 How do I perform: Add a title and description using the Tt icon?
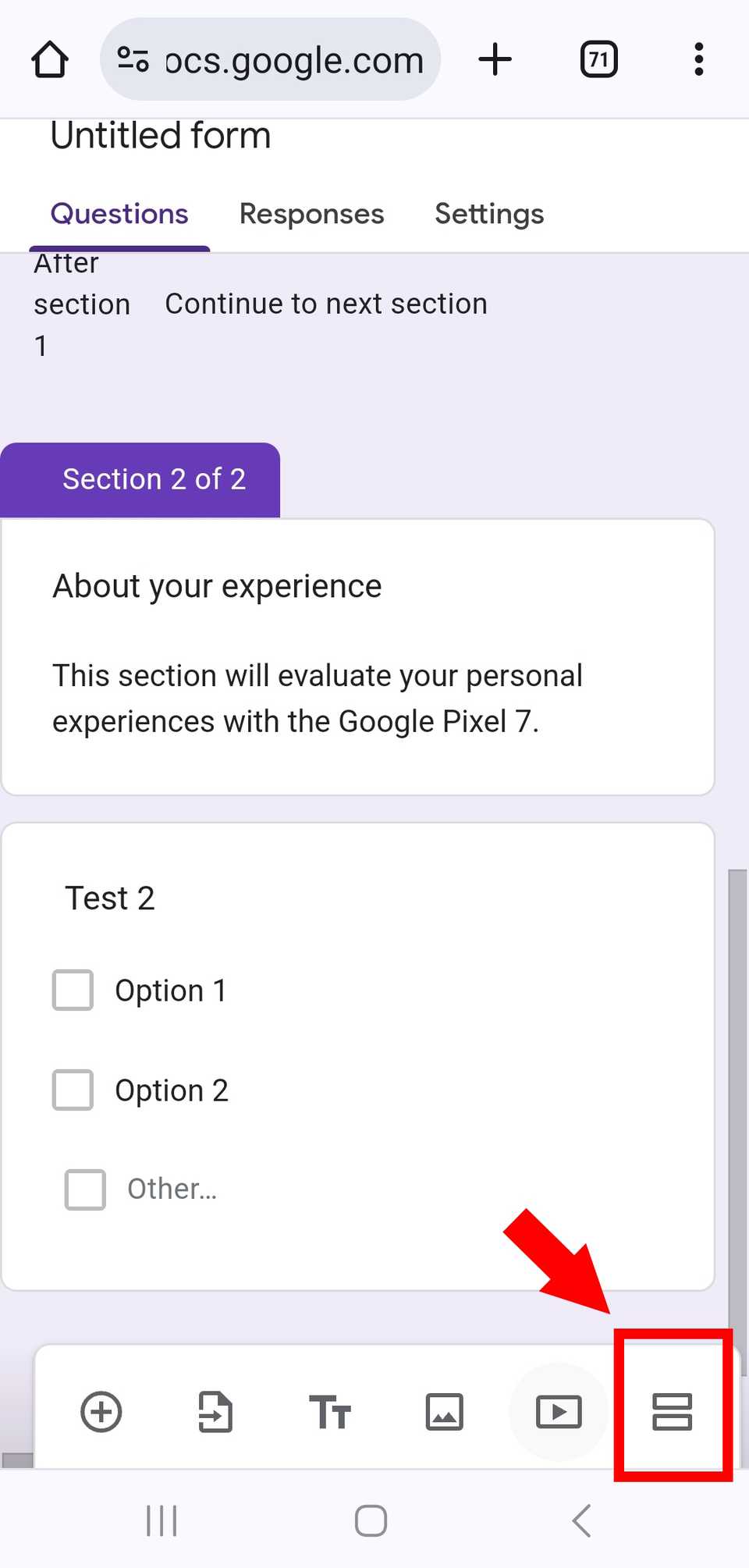click(330, 1411)
